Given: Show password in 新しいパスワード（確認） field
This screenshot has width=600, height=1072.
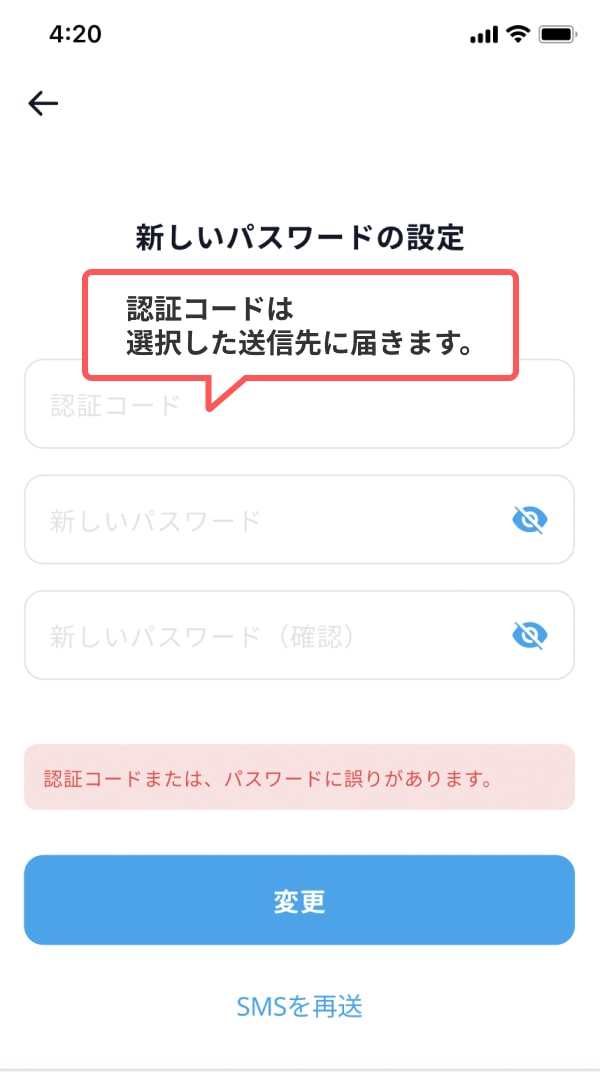Looking at the screenshot, I should (530, 636).
